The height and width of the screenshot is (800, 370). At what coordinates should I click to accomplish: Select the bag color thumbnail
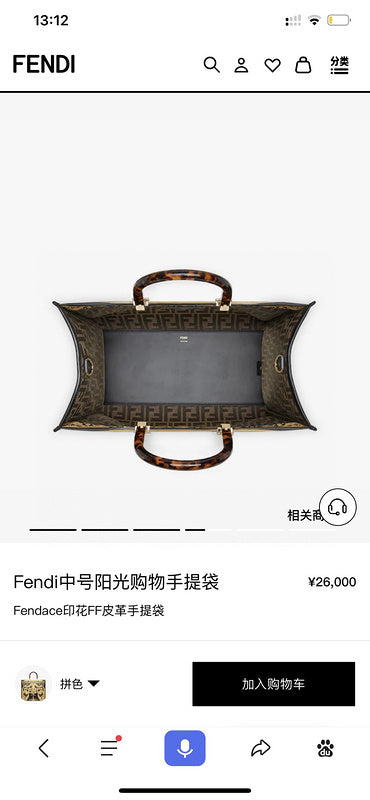pyautogui.click(x=34, y=684)
